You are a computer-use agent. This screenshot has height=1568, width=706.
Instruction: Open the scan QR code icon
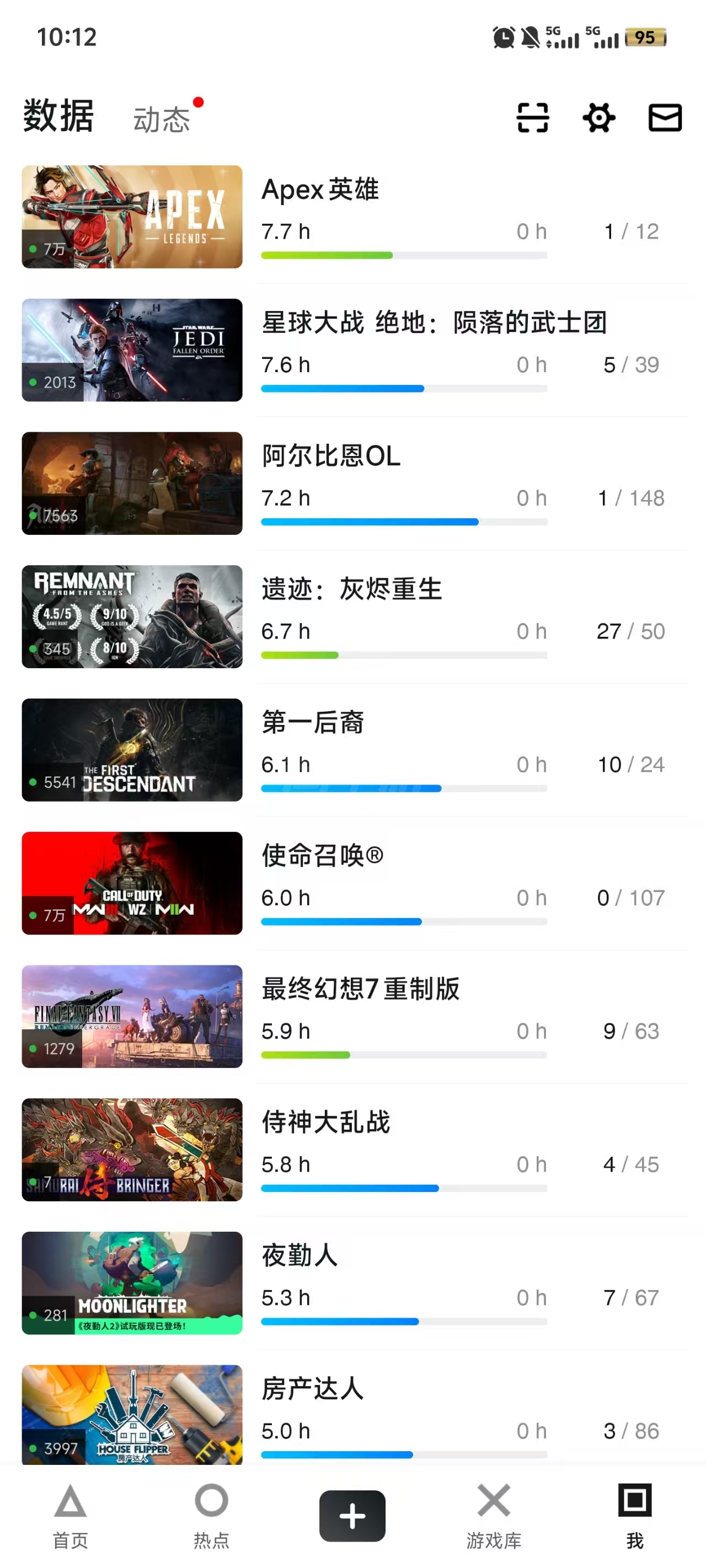(532, 117)
